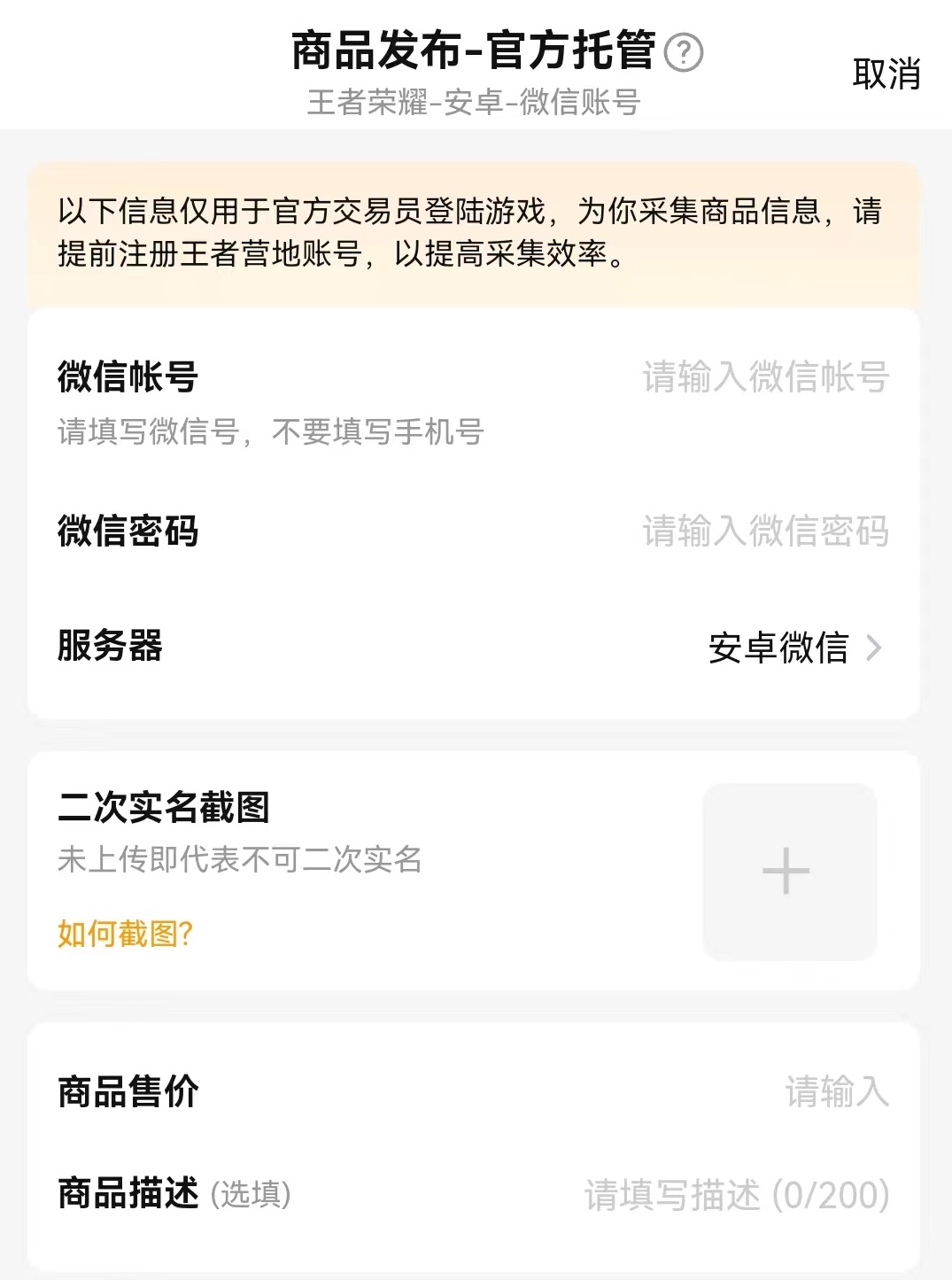
Task: Open the help question mark icon
Action: 683,52
